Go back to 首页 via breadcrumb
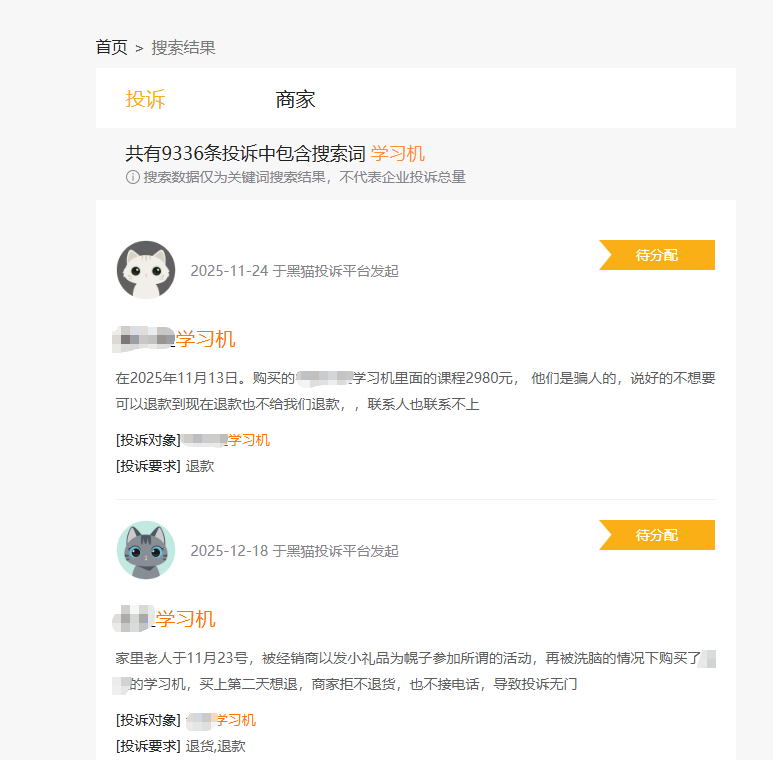The width and height of the screenshot is (773, 760). [111, 47]
